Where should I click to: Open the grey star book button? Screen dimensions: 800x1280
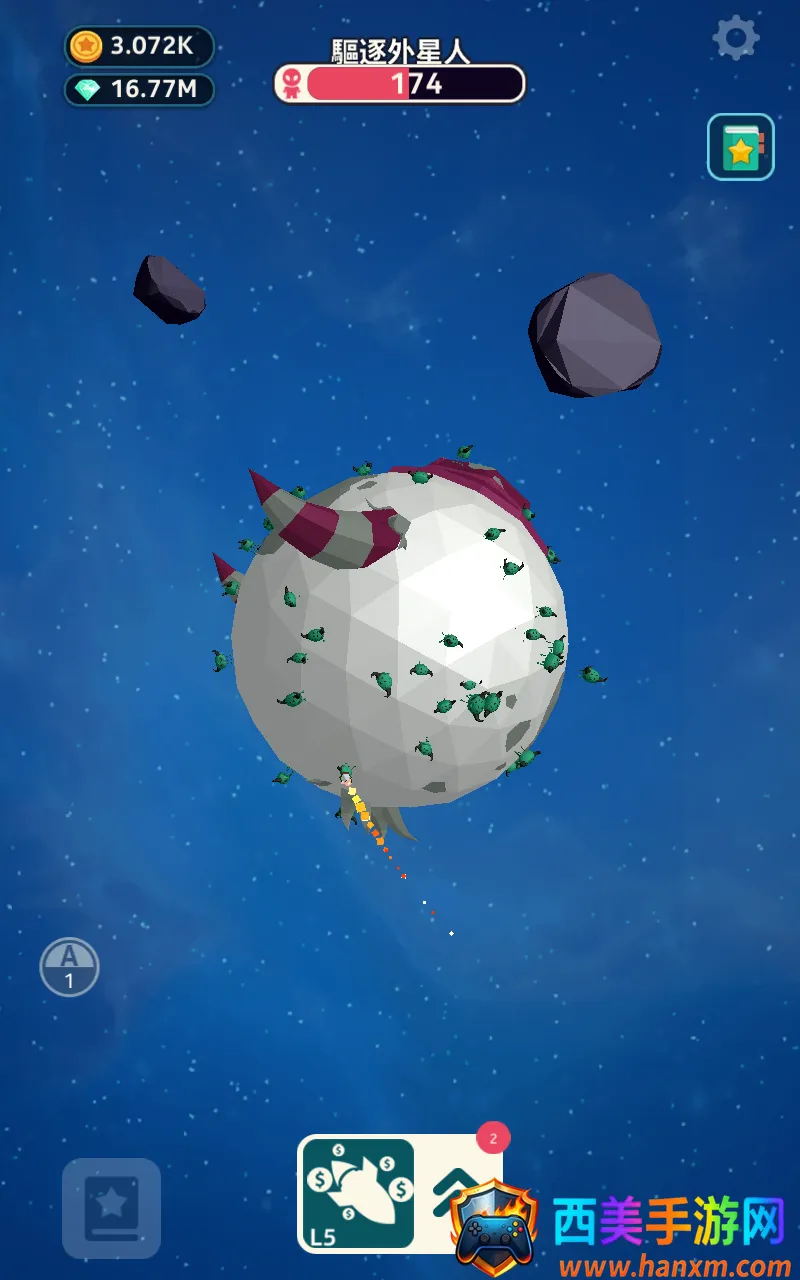(x=111, y=1208)
